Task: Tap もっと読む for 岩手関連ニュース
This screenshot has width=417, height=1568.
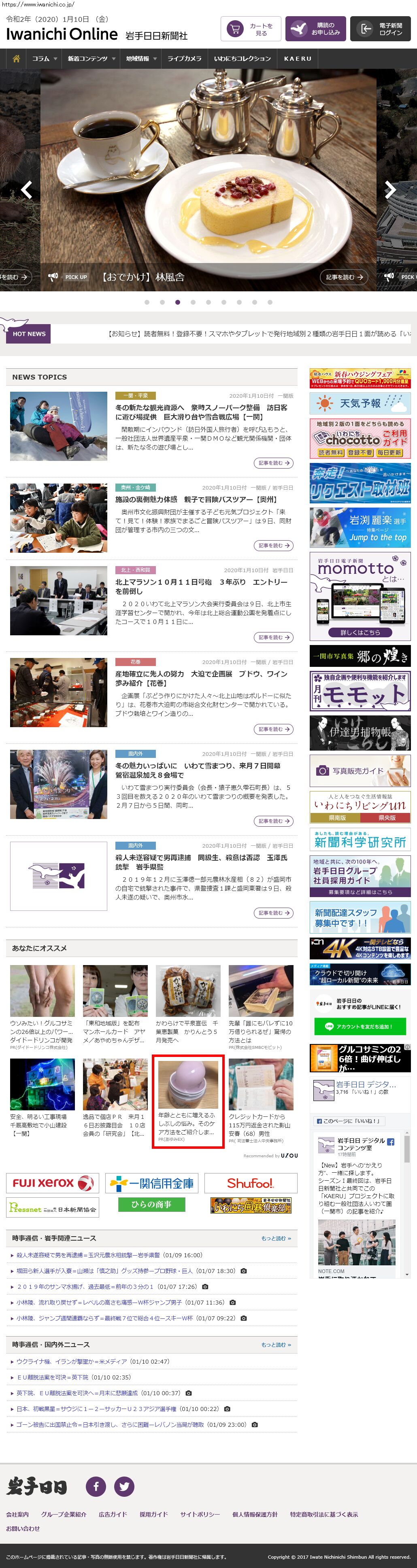Action: [276, 1238]
